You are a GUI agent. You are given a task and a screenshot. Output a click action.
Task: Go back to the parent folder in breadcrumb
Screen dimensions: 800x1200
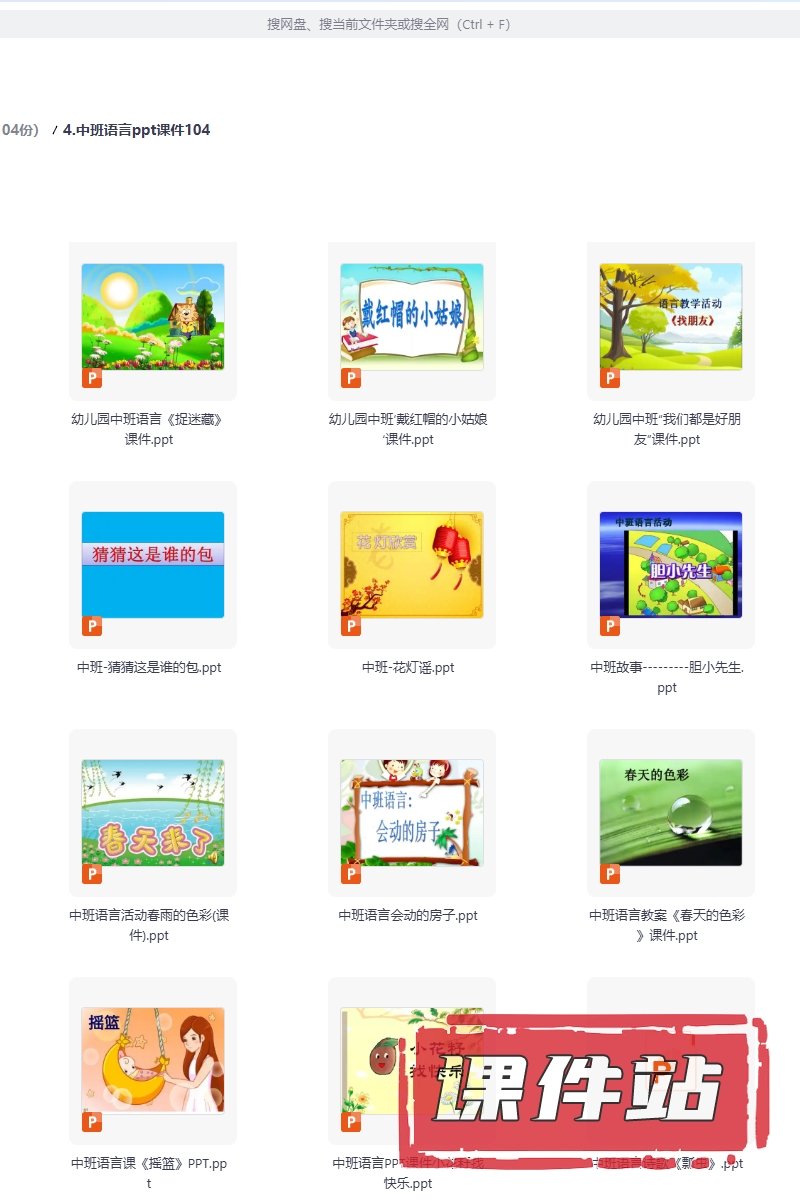(20, 130)
